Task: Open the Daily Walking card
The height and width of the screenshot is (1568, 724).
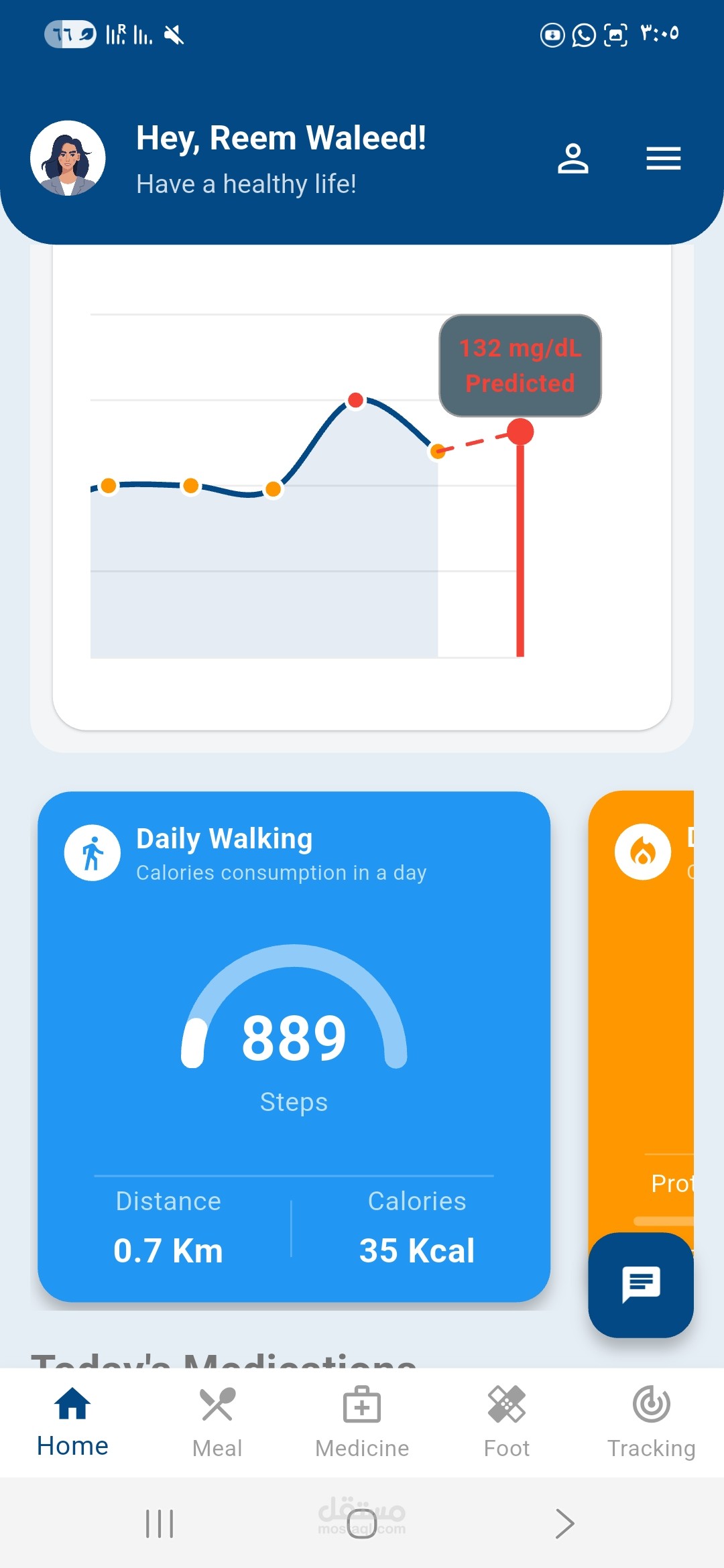Action: point(294,1046)
